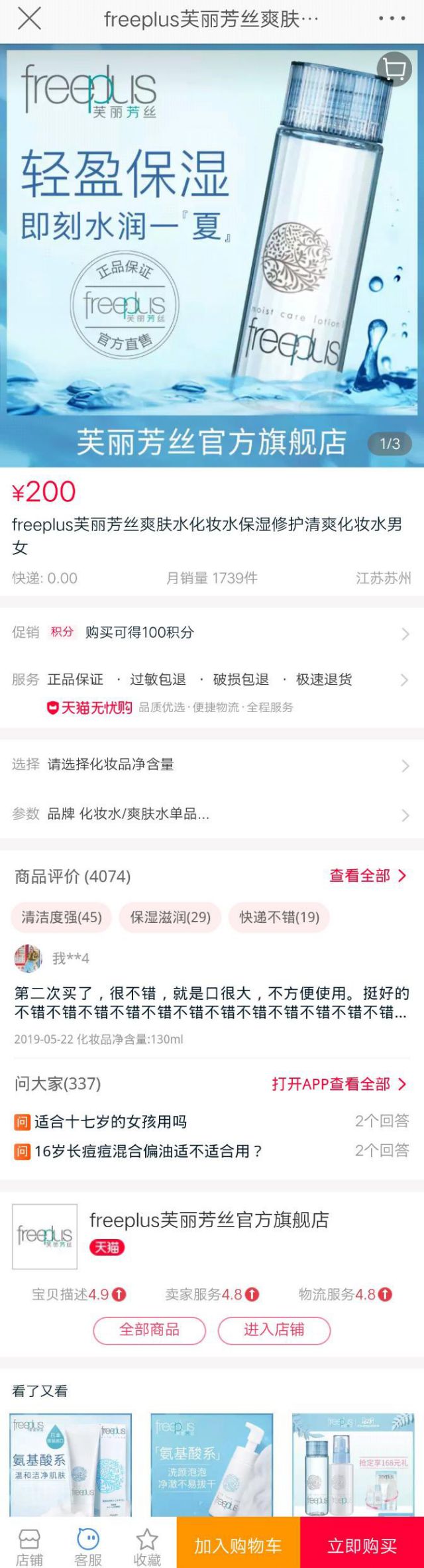Add item to cart with 加入购物车
The height and width of the screenshot is (1568, 424).
(238, 1546)
